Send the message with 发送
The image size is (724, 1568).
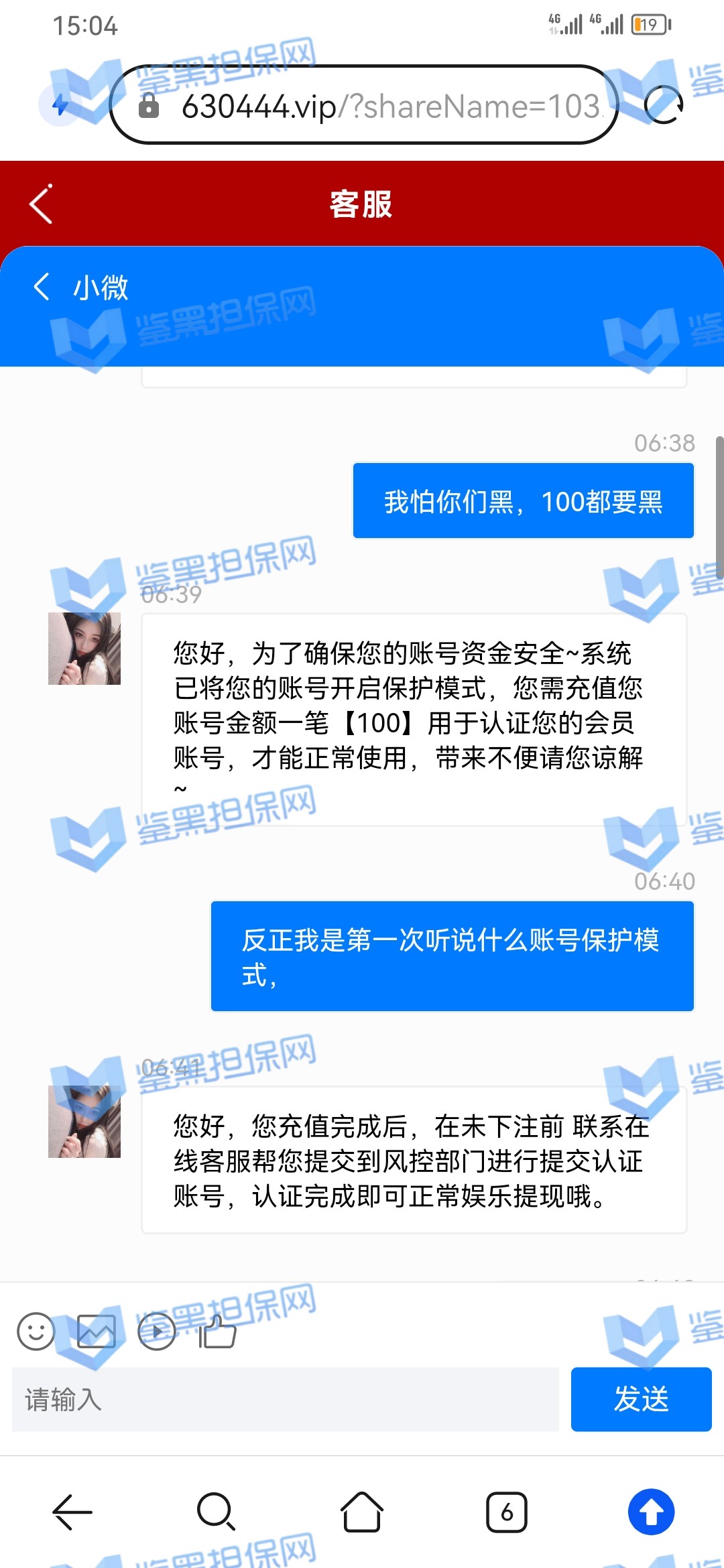(641, 1399)
